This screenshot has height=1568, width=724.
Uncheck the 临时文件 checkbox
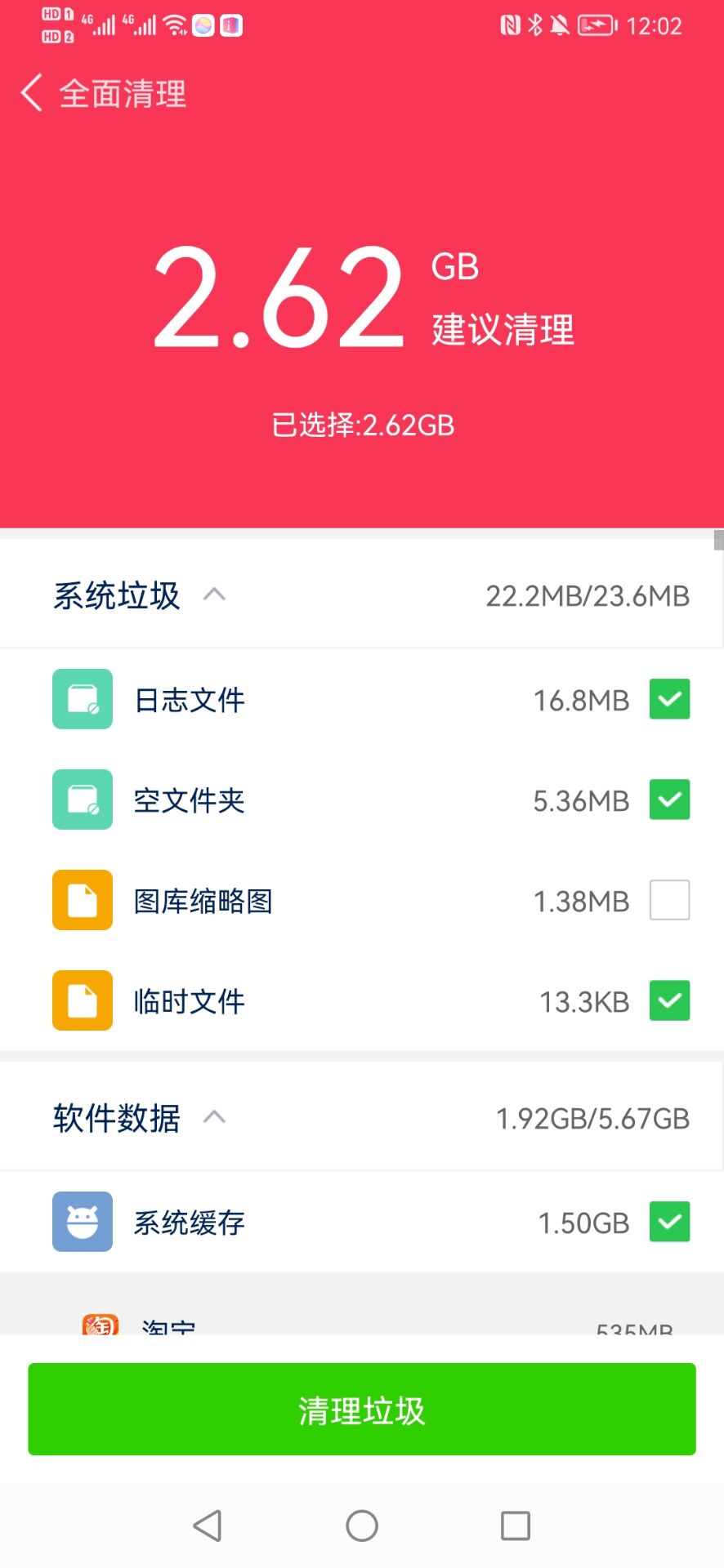[x=668, y=1000]
